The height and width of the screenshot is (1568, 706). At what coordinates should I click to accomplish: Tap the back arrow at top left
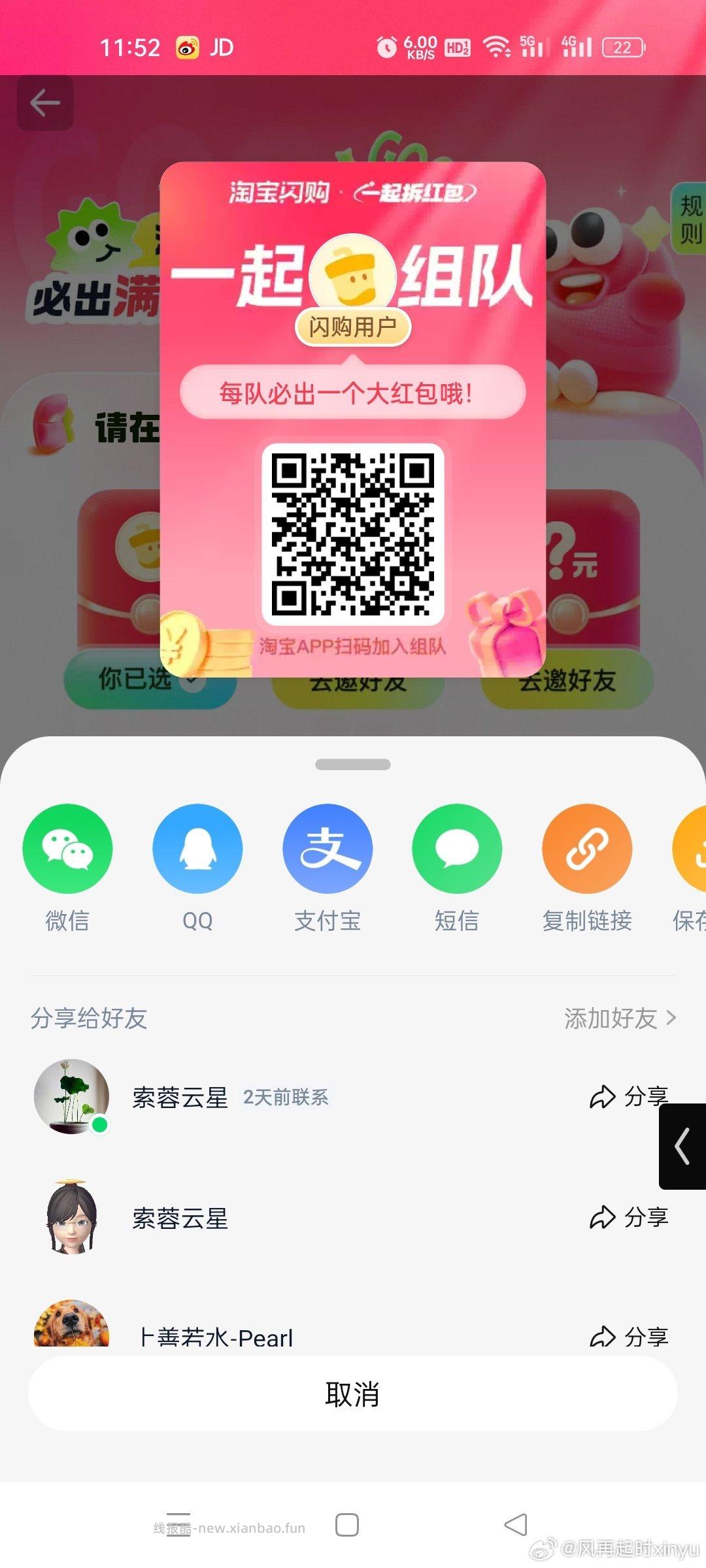pyautogui.click(x=44, y=102)
